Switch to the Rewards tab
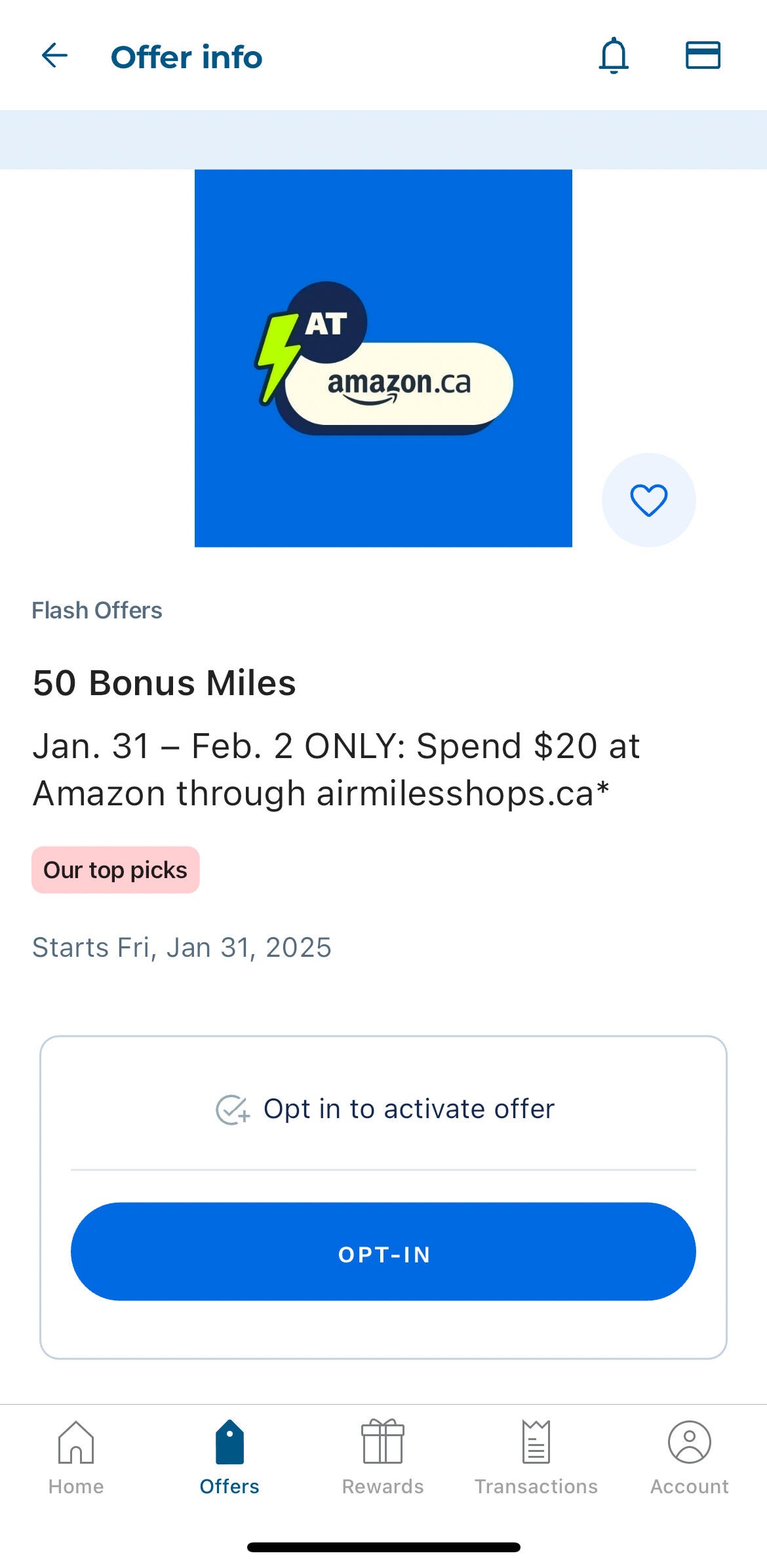 click(x=383, y=1469)
